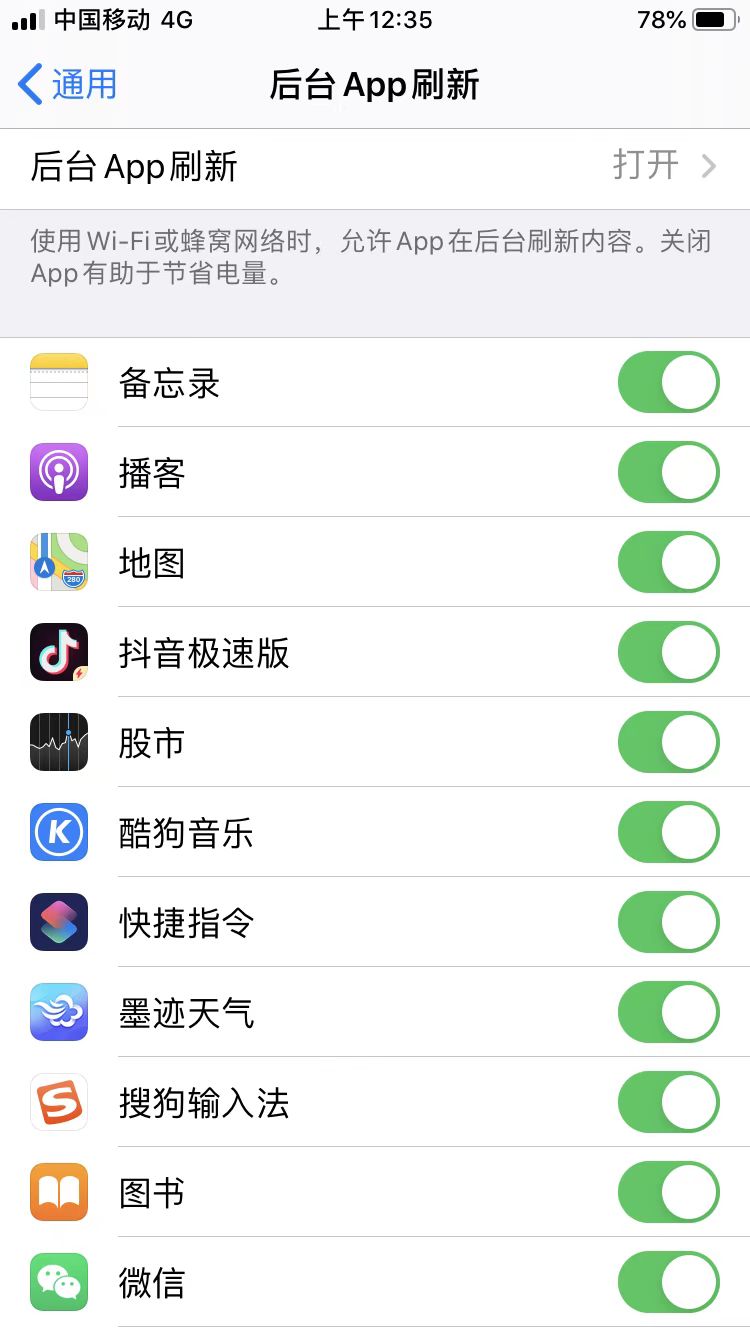Disable 酷狗音乐 background refresh

pyautogui.click(x=668, y=833)
